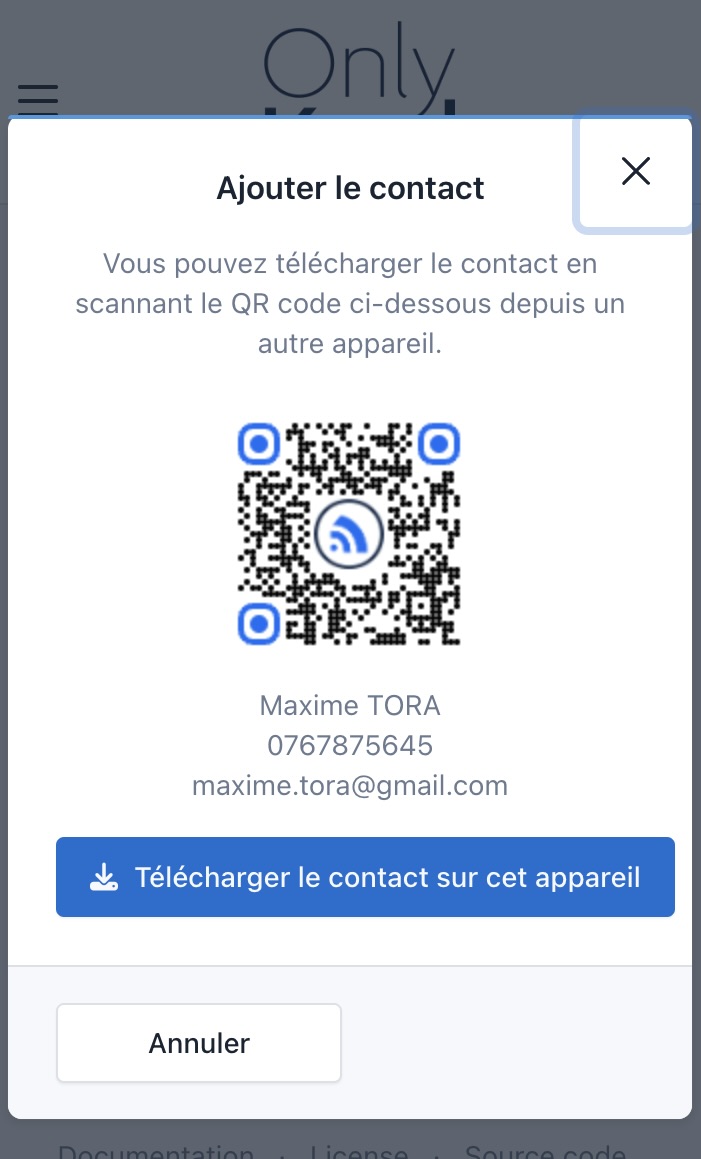Tap the Annuler button
The width and height of the screenshot is (701, 1159).
coord(199,1043)
